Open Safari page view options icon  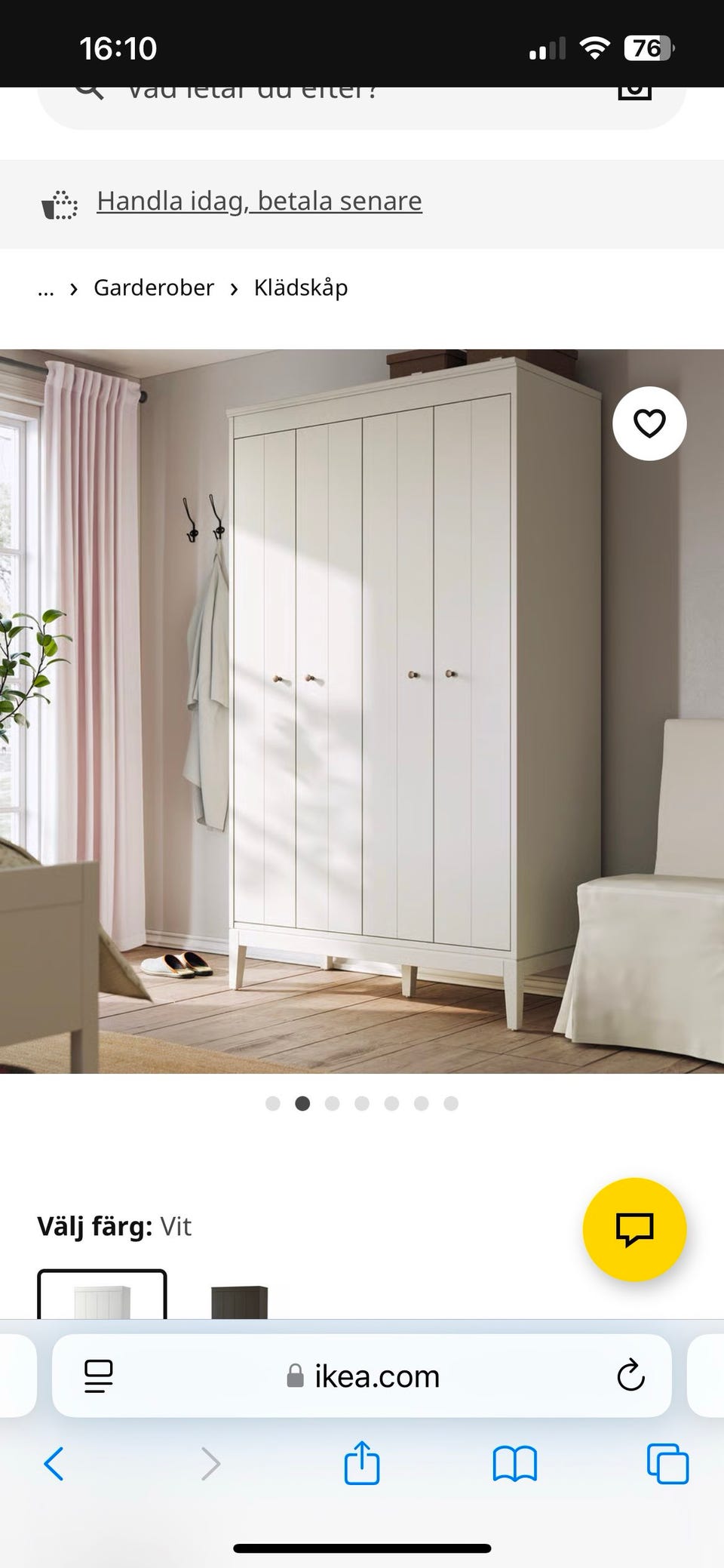100,1376
